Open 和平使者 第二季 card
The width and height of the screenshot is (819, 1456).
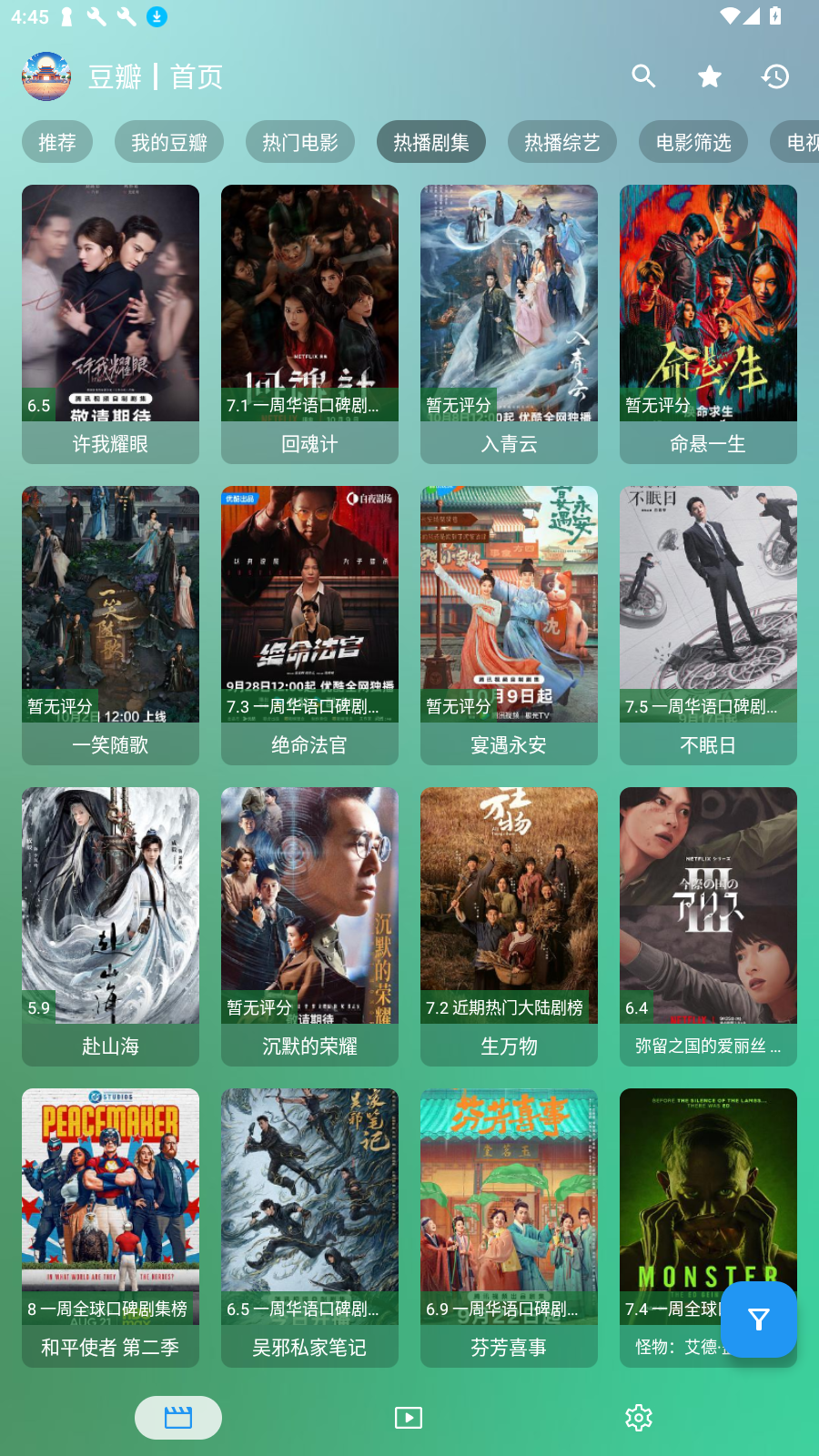click(x=110, y=1227)
